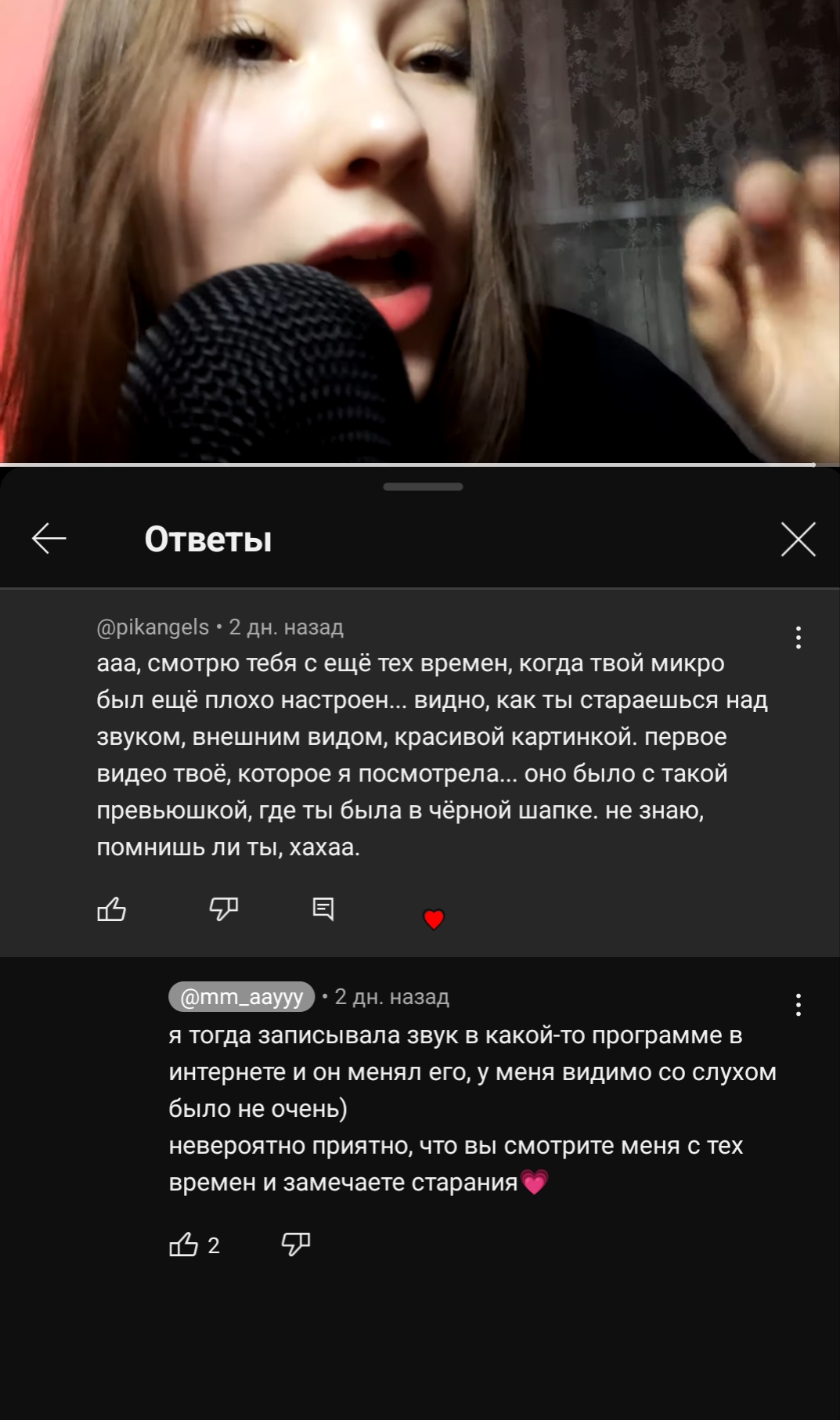Like the comment by @pikangels

tap(111, 909)
